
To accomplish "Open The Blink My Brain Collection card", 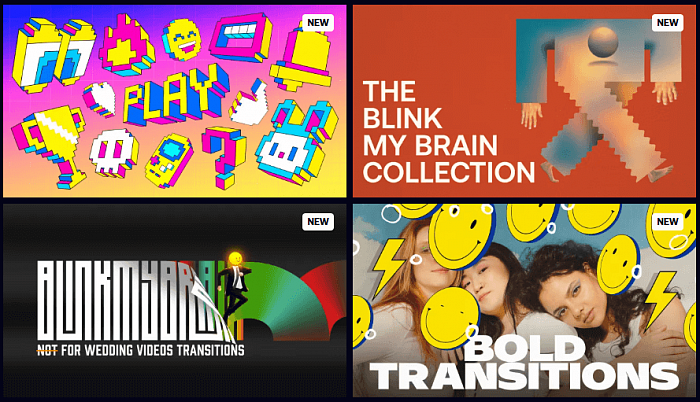I will 525,101.
